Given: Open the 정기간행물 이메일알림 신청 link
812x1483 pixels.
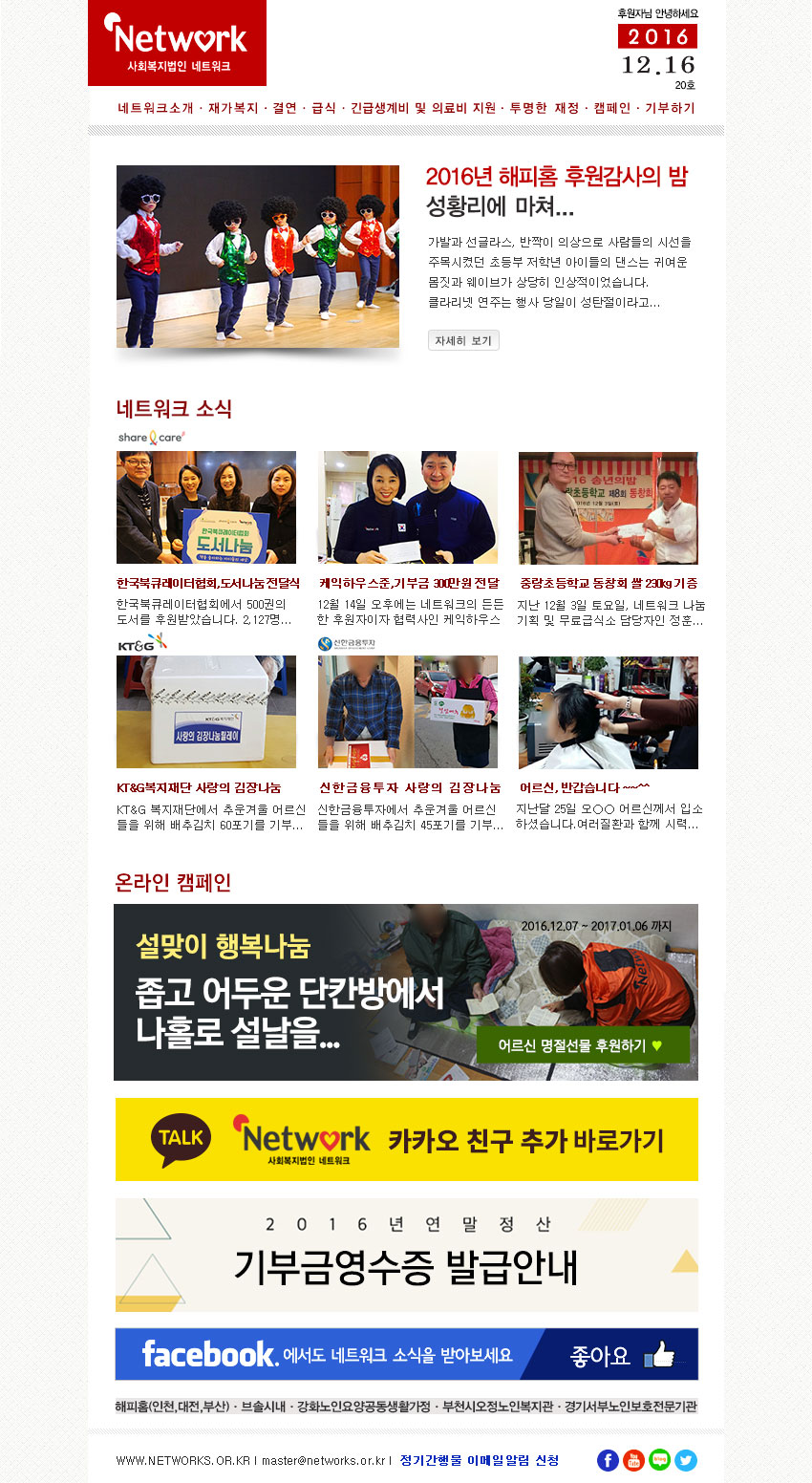Looking at the screenshot, I should (480, 1460).
